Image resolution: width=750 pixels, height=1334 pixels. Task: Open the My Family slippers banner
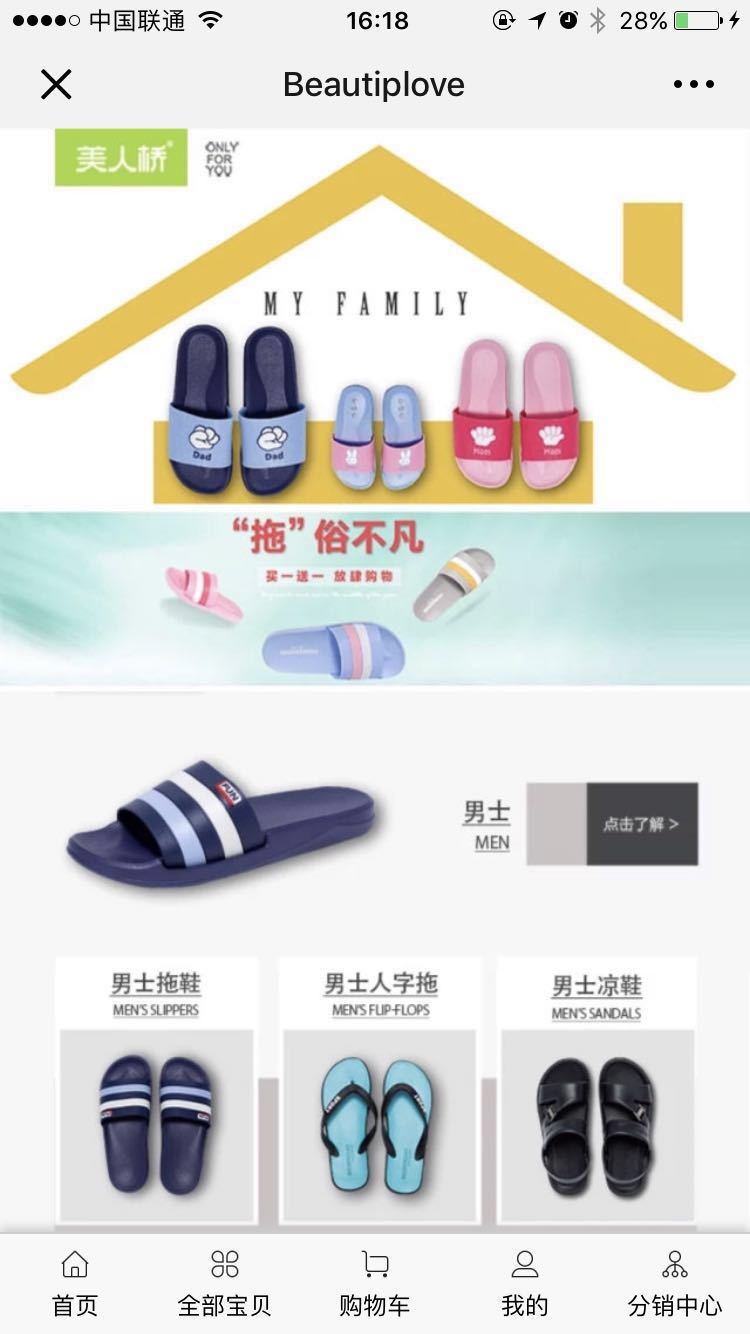pyautogui.click(x=375, y=320)
